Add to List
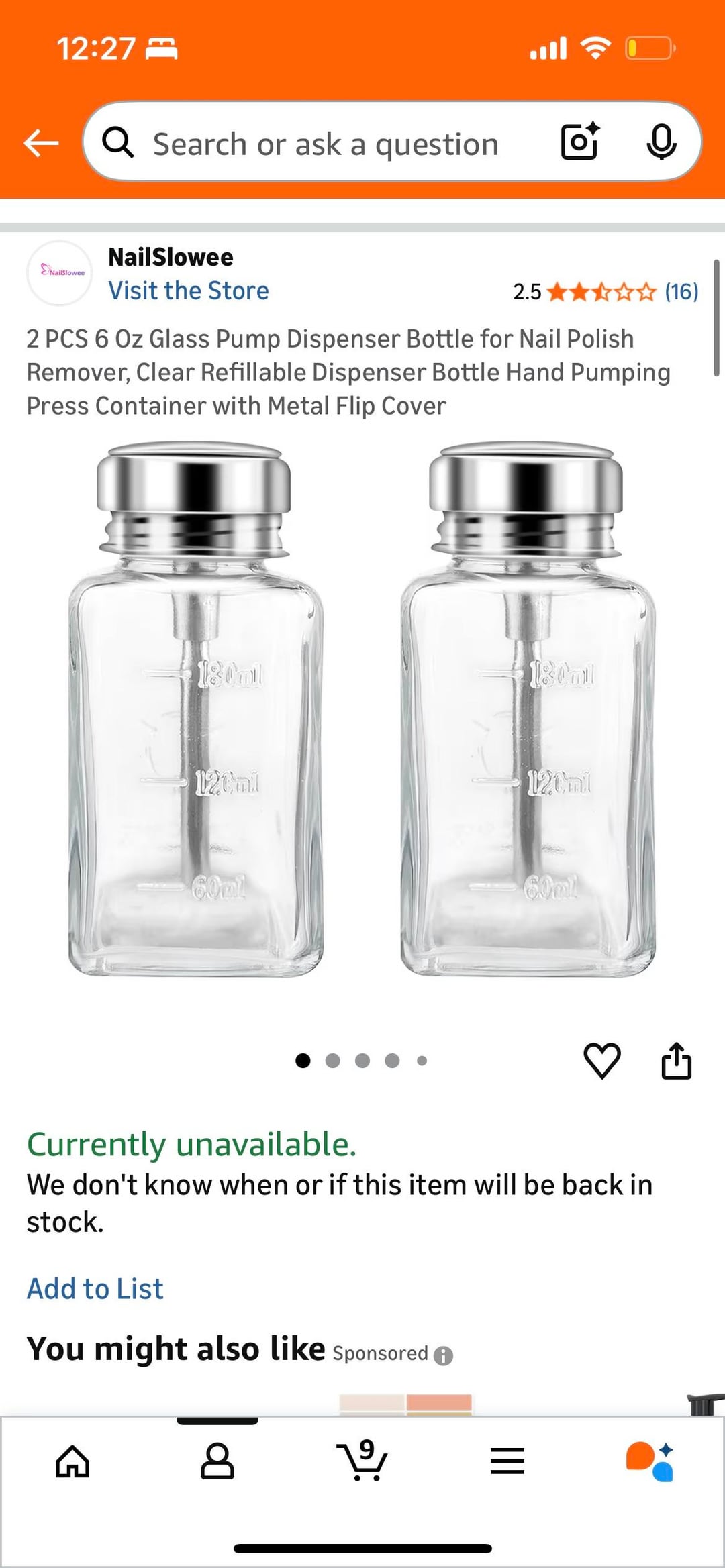The image size is (725, 1568). pos(95,1289)
